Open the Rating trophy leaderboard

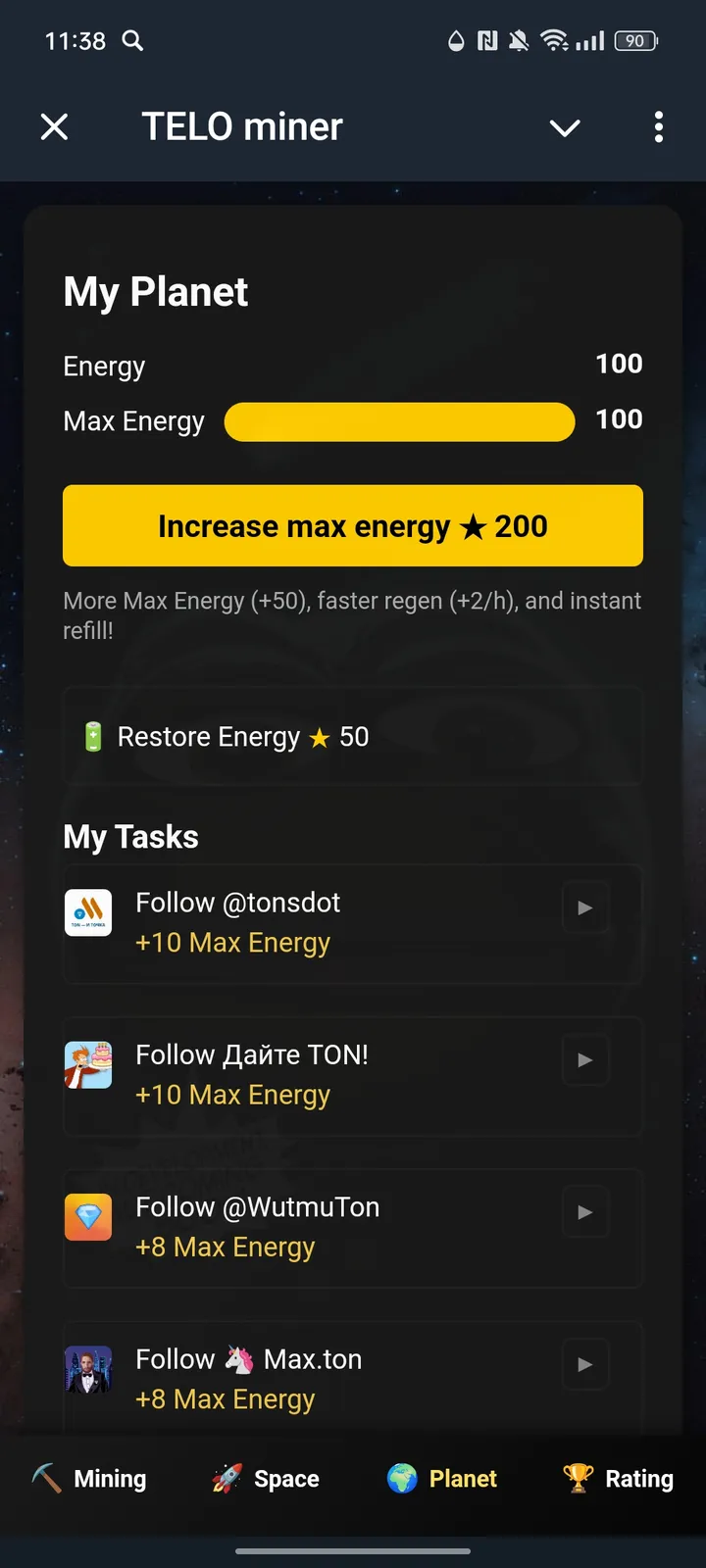pyautogui.click(x=577, y=1477)
